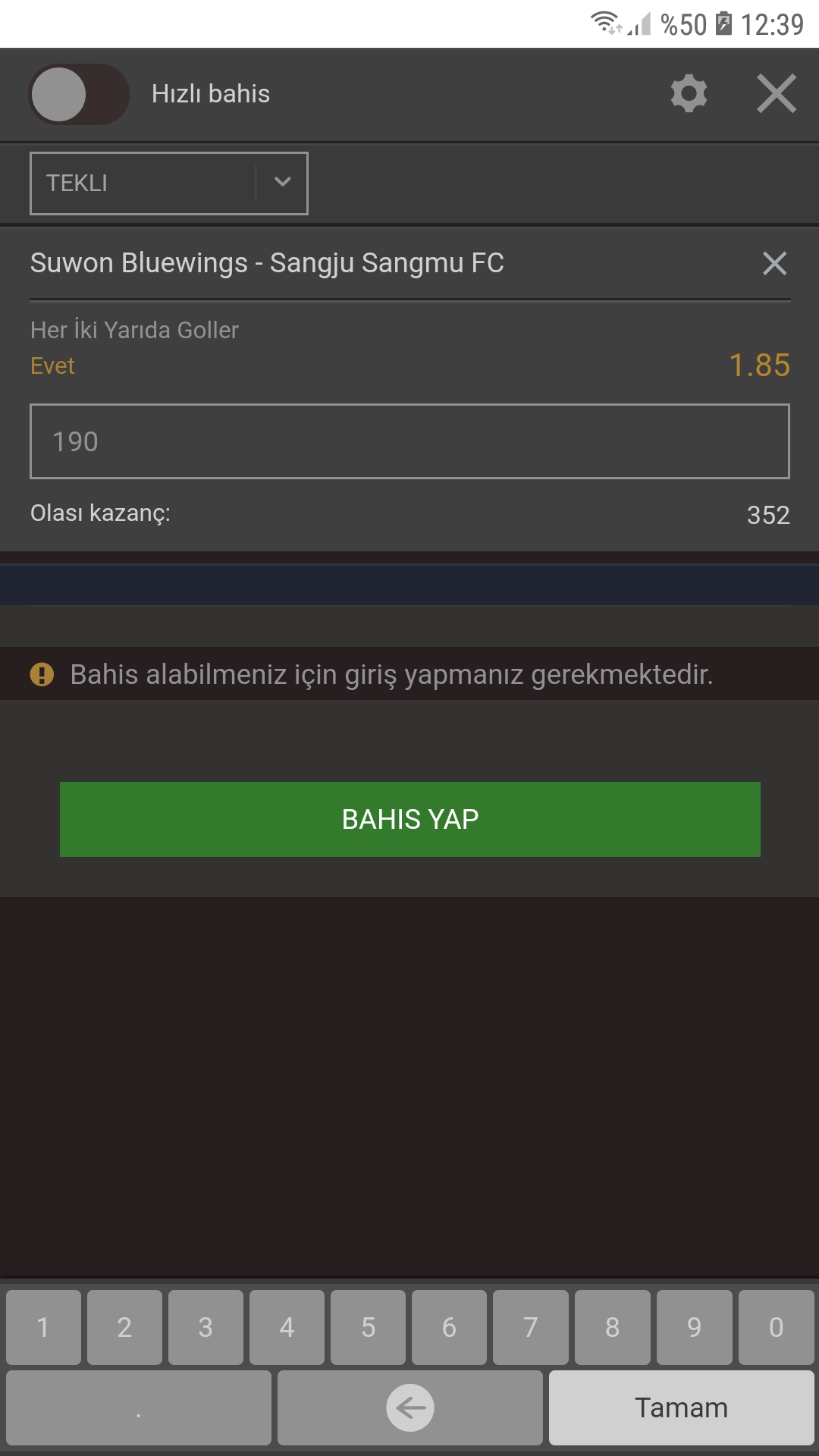Viewport: 819px width, 1456px height.
Task: Place the bet with BAHIS YAP
Action: [x=410, y=819]
